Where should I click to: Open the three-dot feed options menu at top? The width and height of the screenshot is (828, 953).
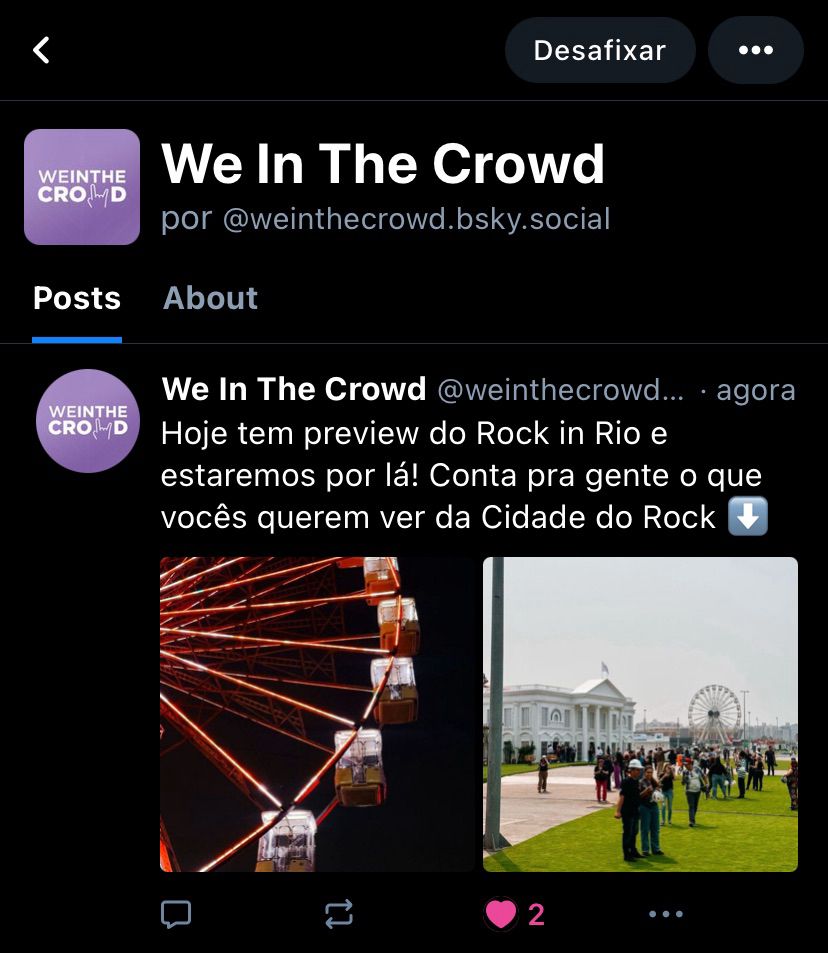point(755,50)
